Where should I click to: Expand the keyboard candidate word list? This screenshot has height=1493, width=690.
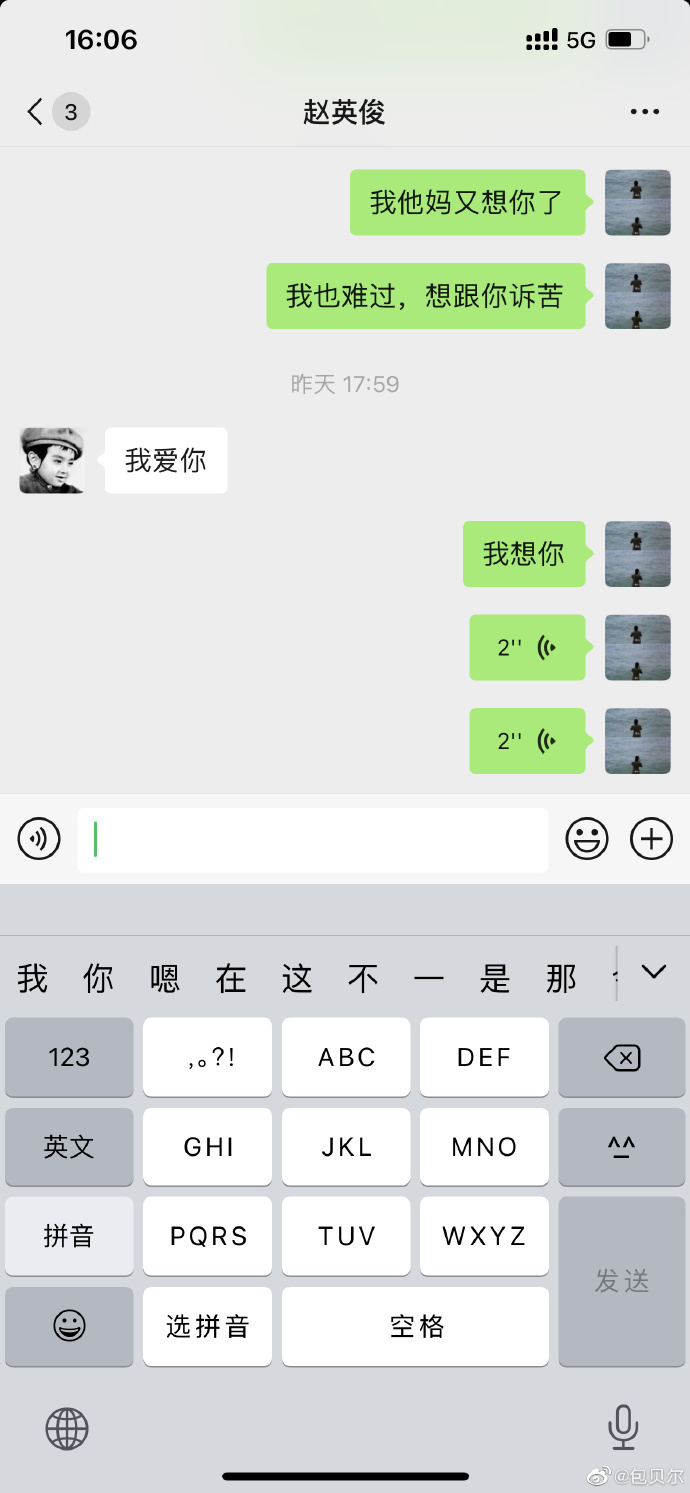pyautogui.click(x=653, y=972)
